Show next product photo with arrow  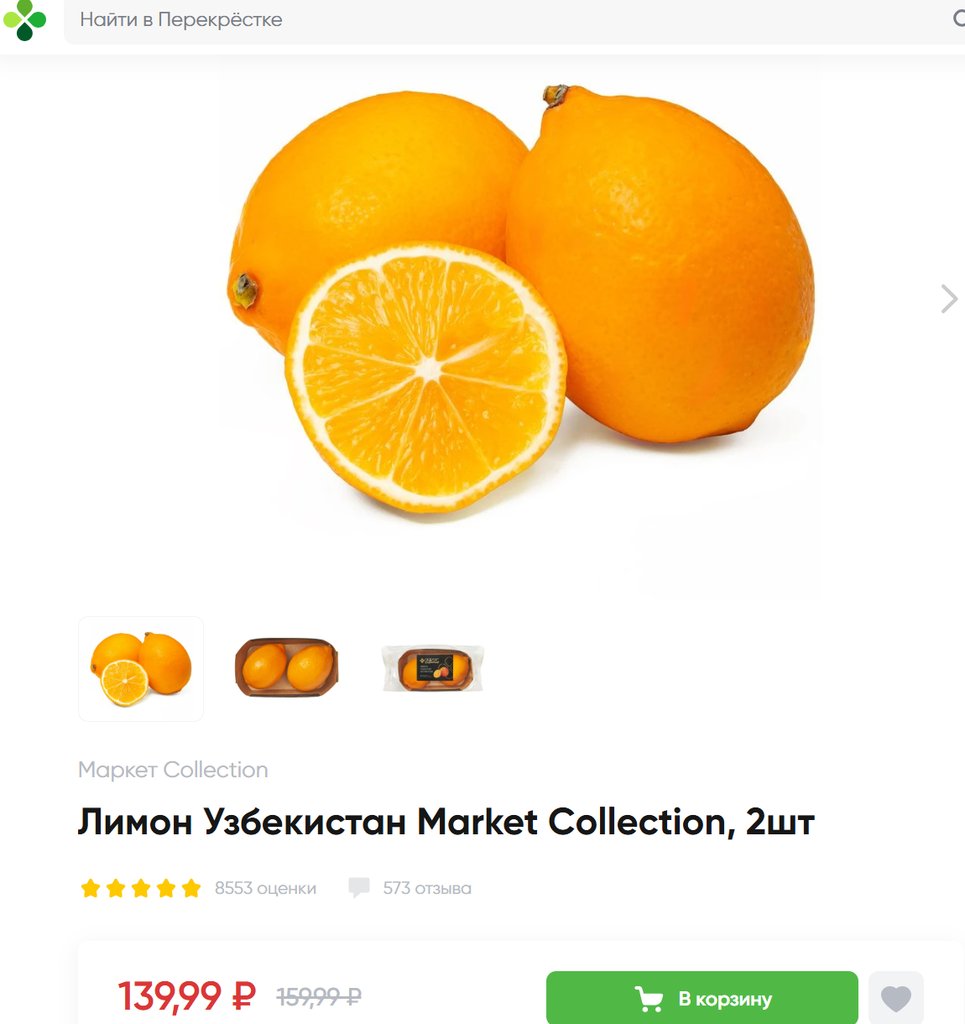948,298
